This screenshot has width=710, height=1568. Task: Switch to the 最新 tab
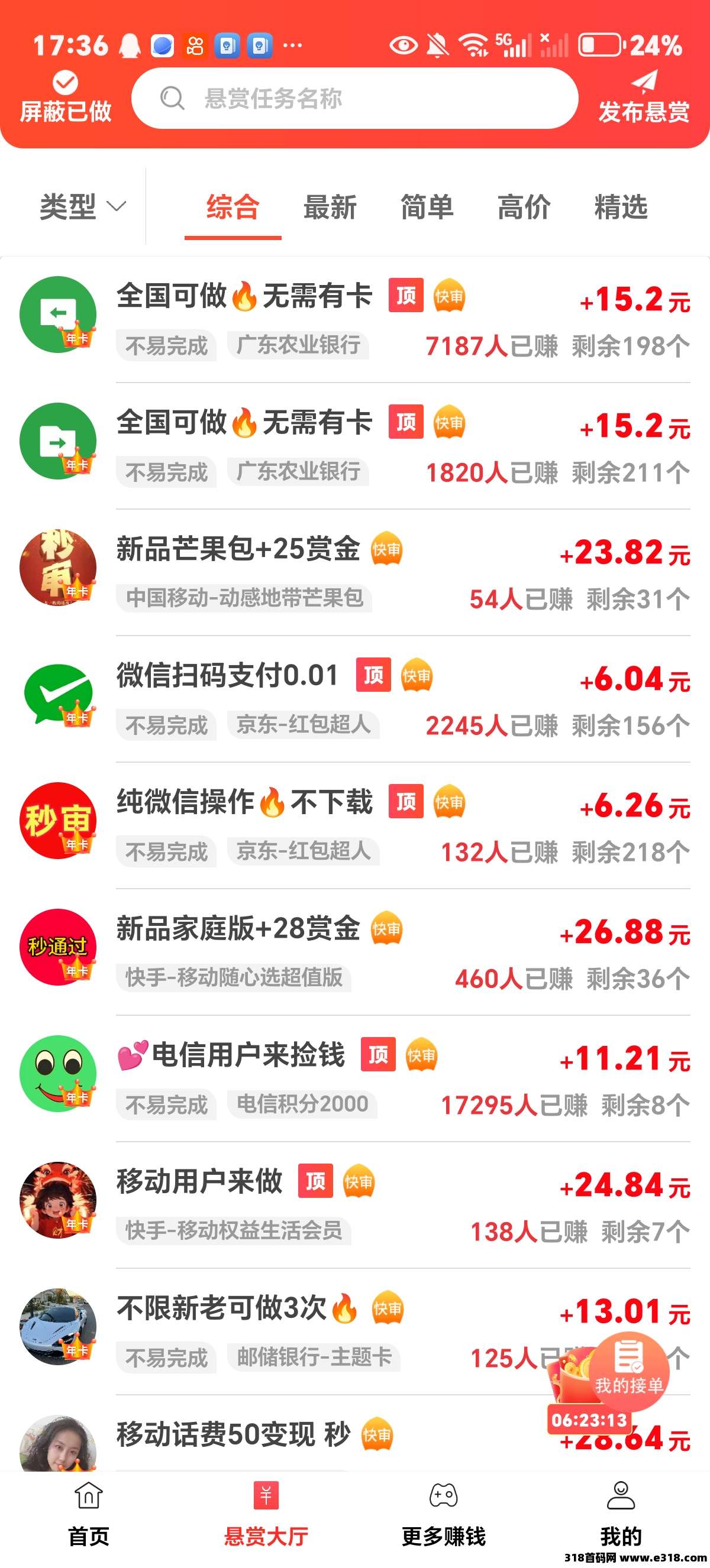point(330,207)
